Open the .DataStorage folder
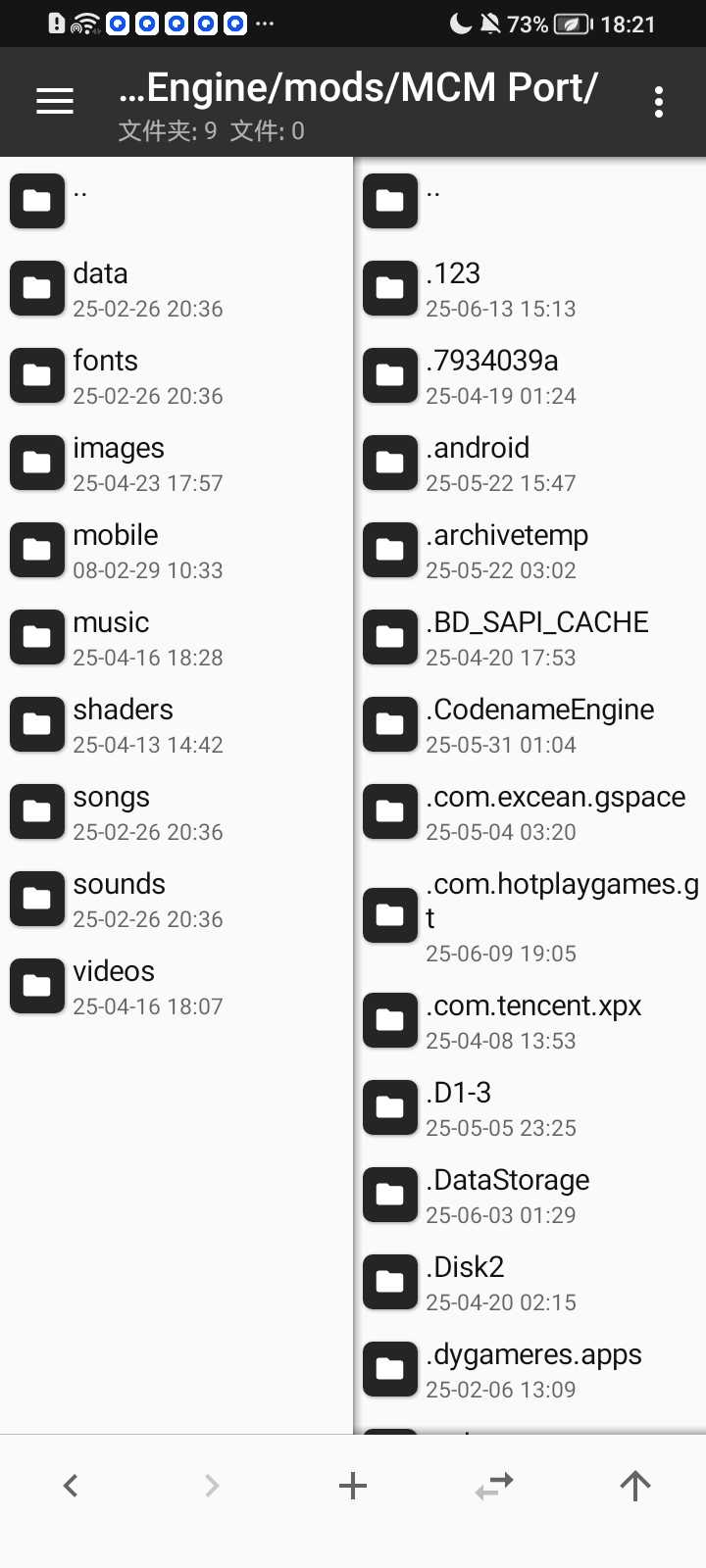Screen dimensions: 706x1568 point(530,1195)
